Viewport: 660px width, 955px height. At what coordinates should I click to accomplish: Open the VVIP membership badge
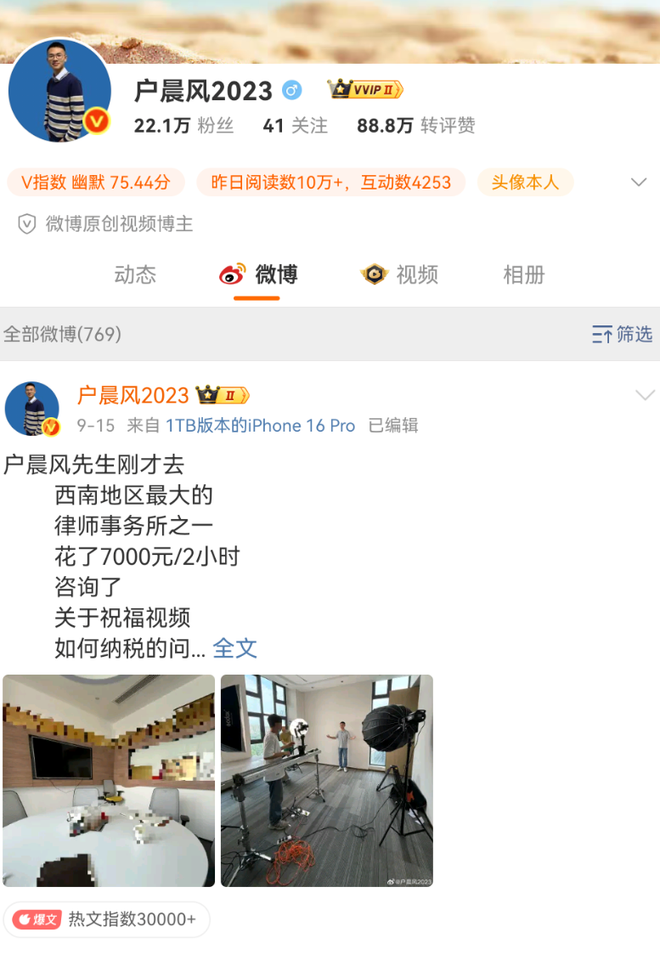click(x=365, y=90)
